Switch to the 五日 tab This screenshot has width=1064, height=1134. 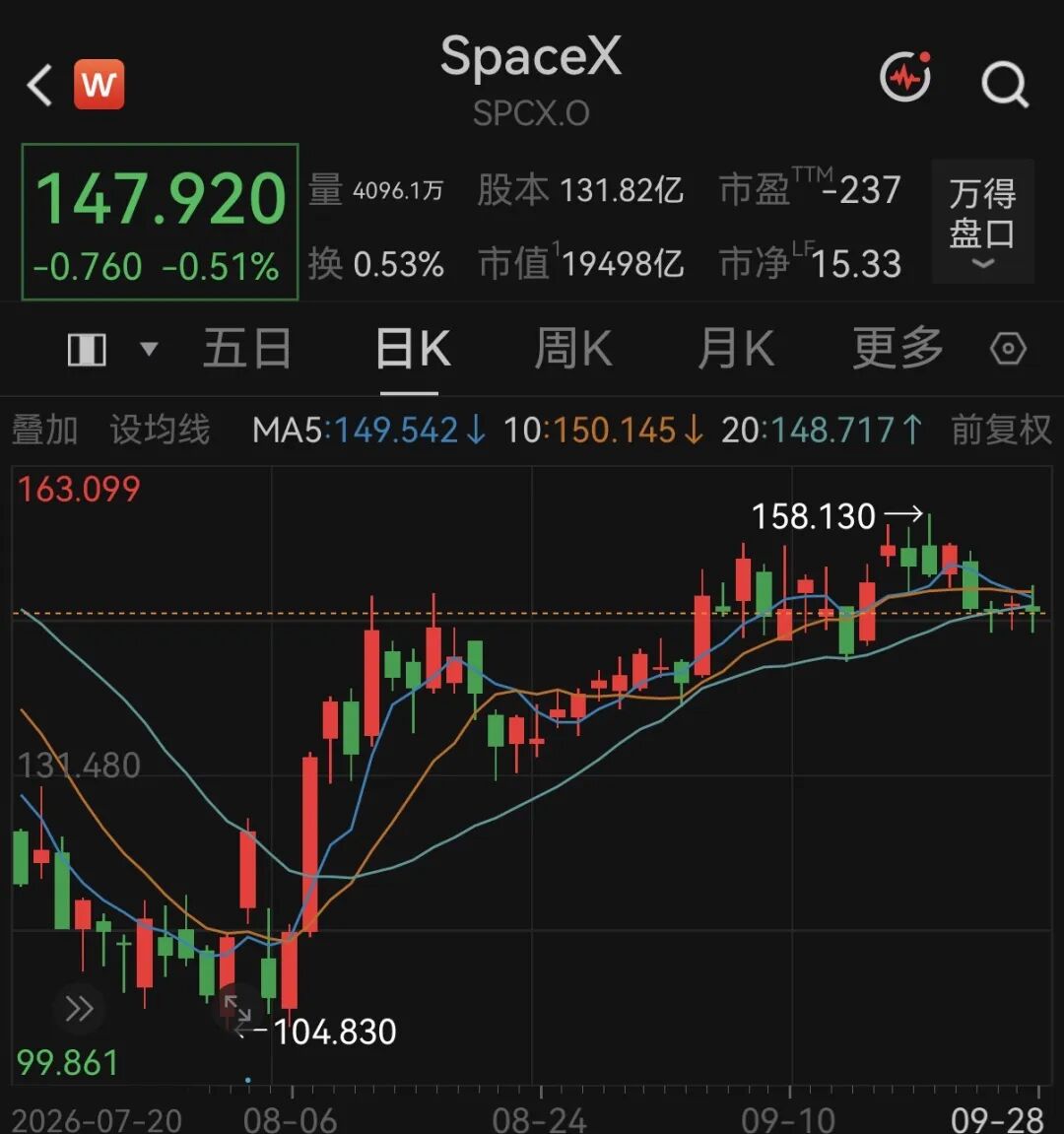[x=247, y=350]
